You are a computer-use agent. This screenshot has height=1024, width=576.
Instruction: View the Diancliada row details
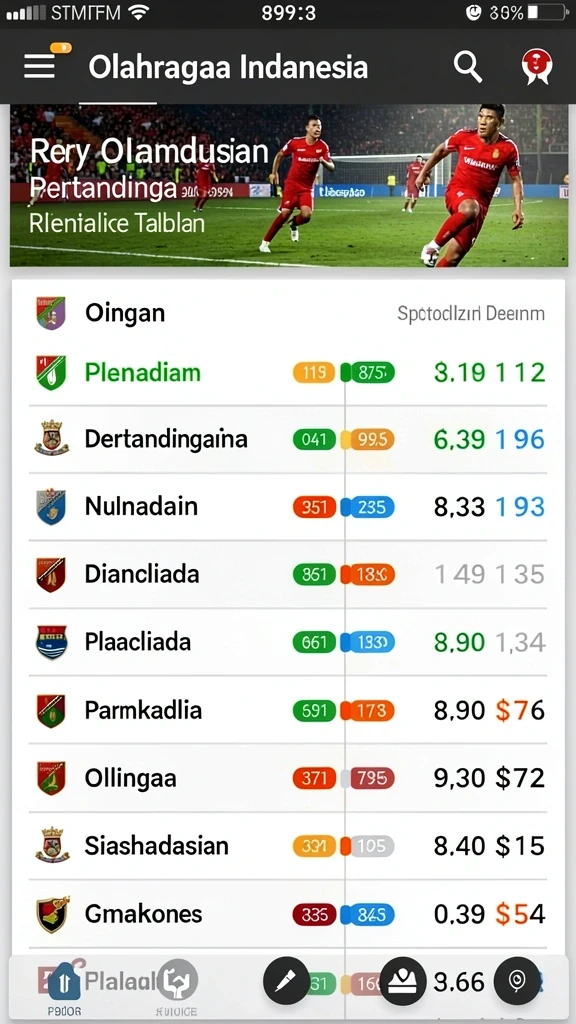tap(288, 574)
